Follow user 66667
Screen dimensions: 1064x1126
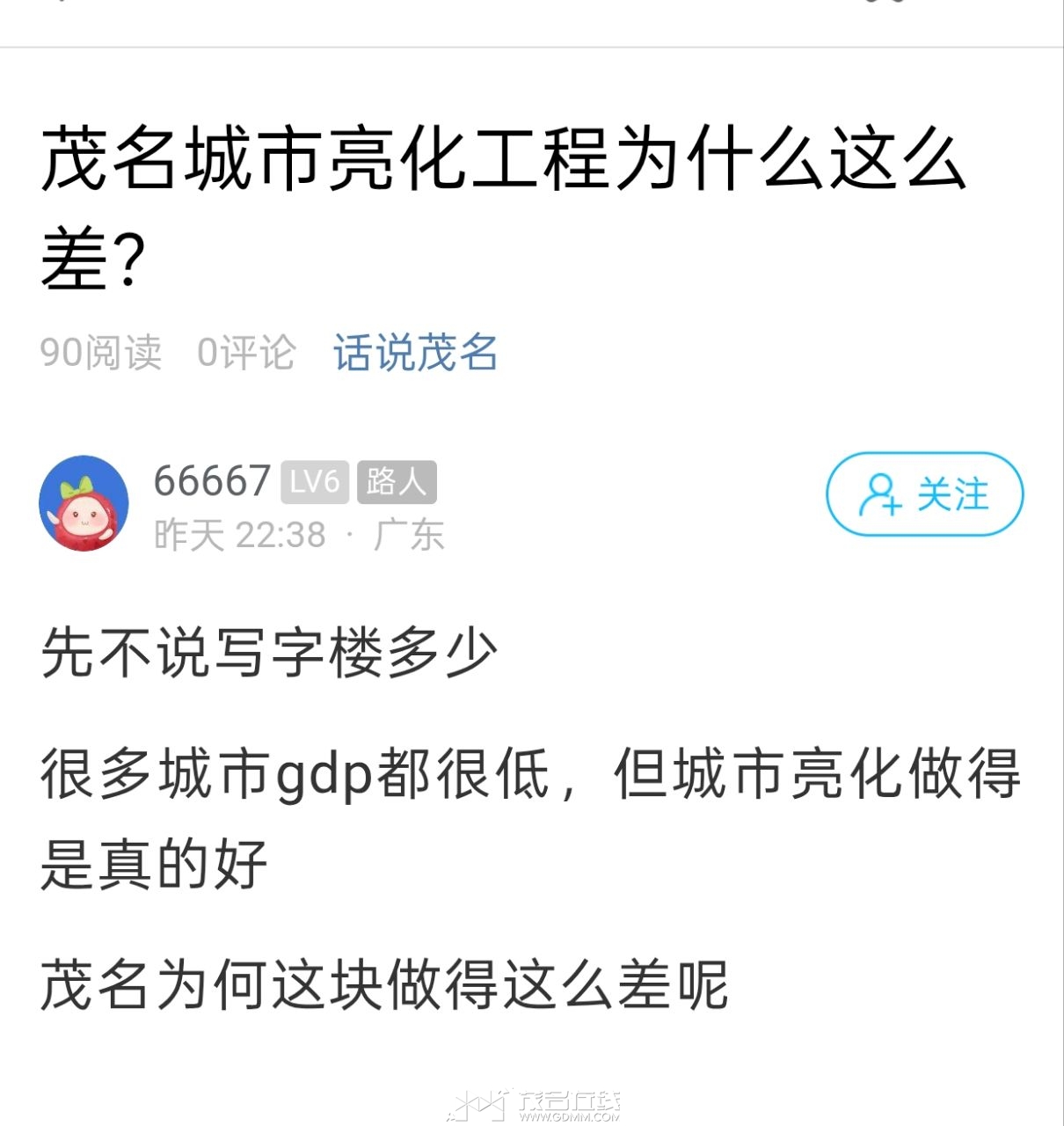tap(924, 494)
